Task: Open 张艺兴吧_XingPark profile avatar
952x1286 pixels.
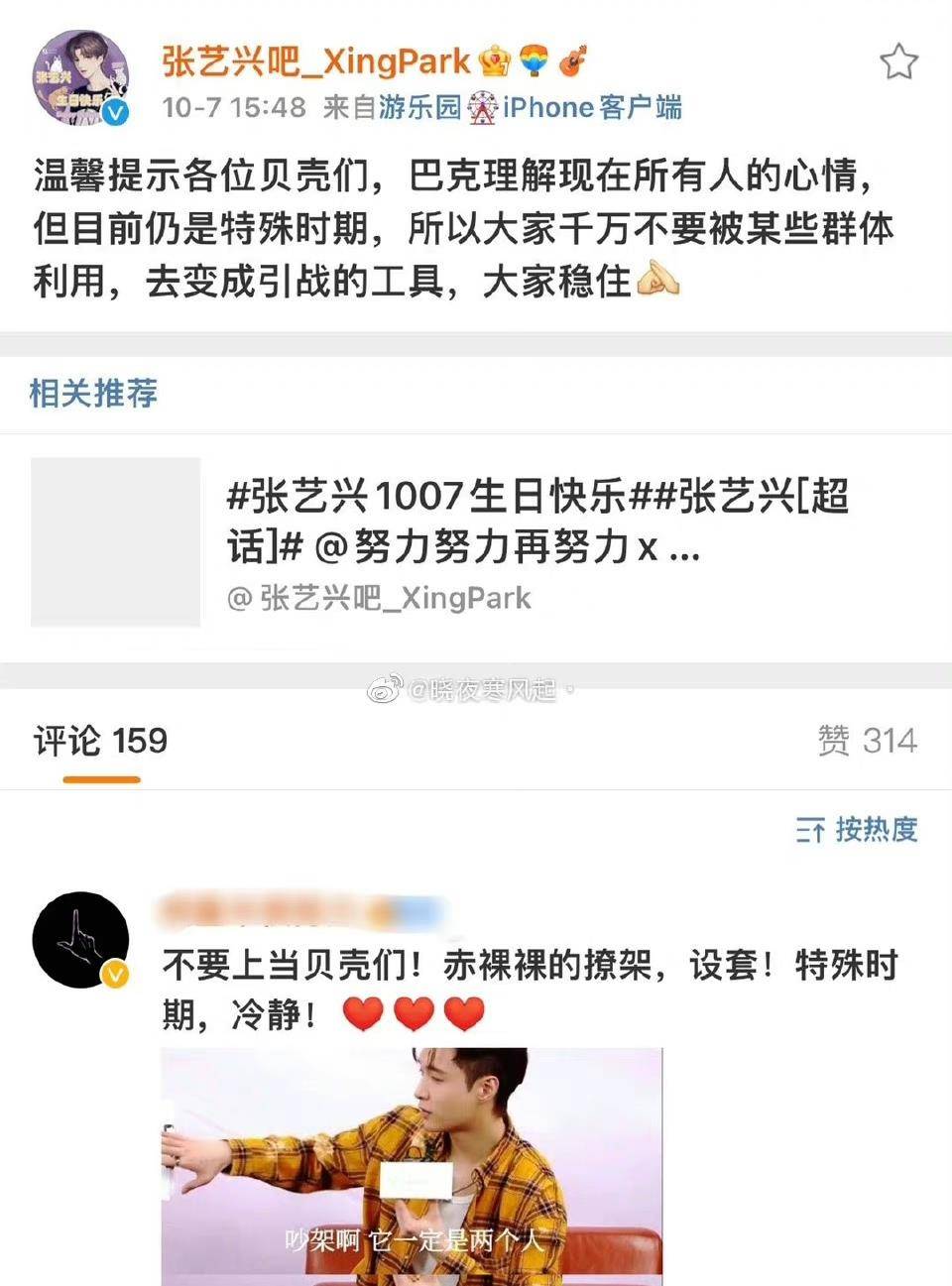Action: pos(81,77)
